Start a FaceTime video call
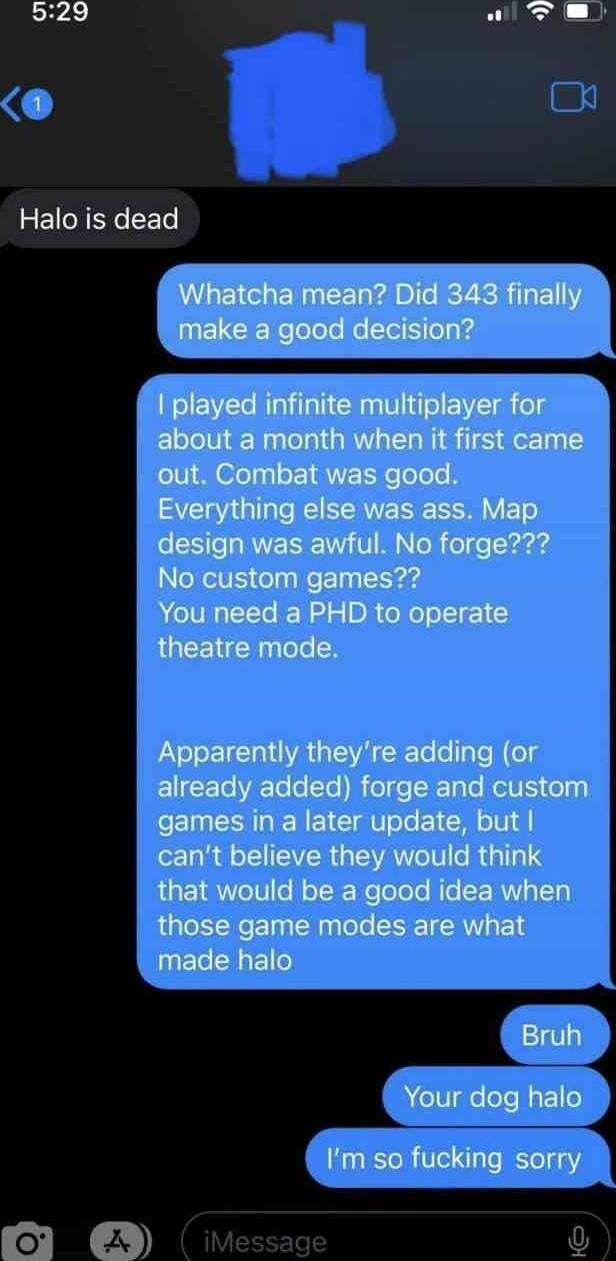Screen dimensions: 616x1261 click(x=572, y=99)
